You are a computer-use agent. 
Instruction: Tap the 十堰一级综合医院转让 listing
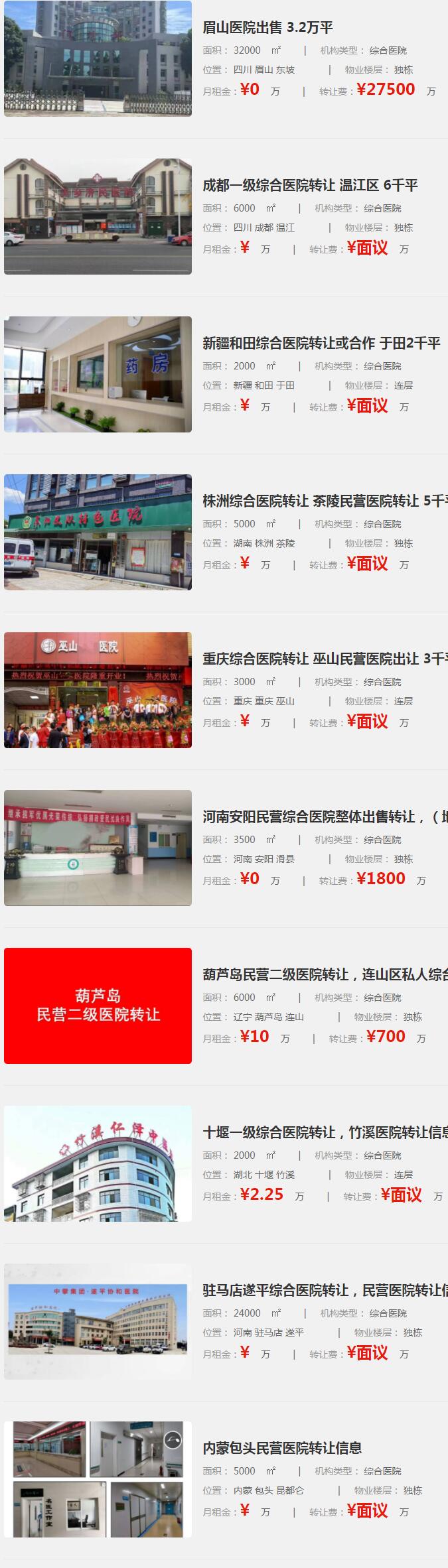(x=324, y=1133)
